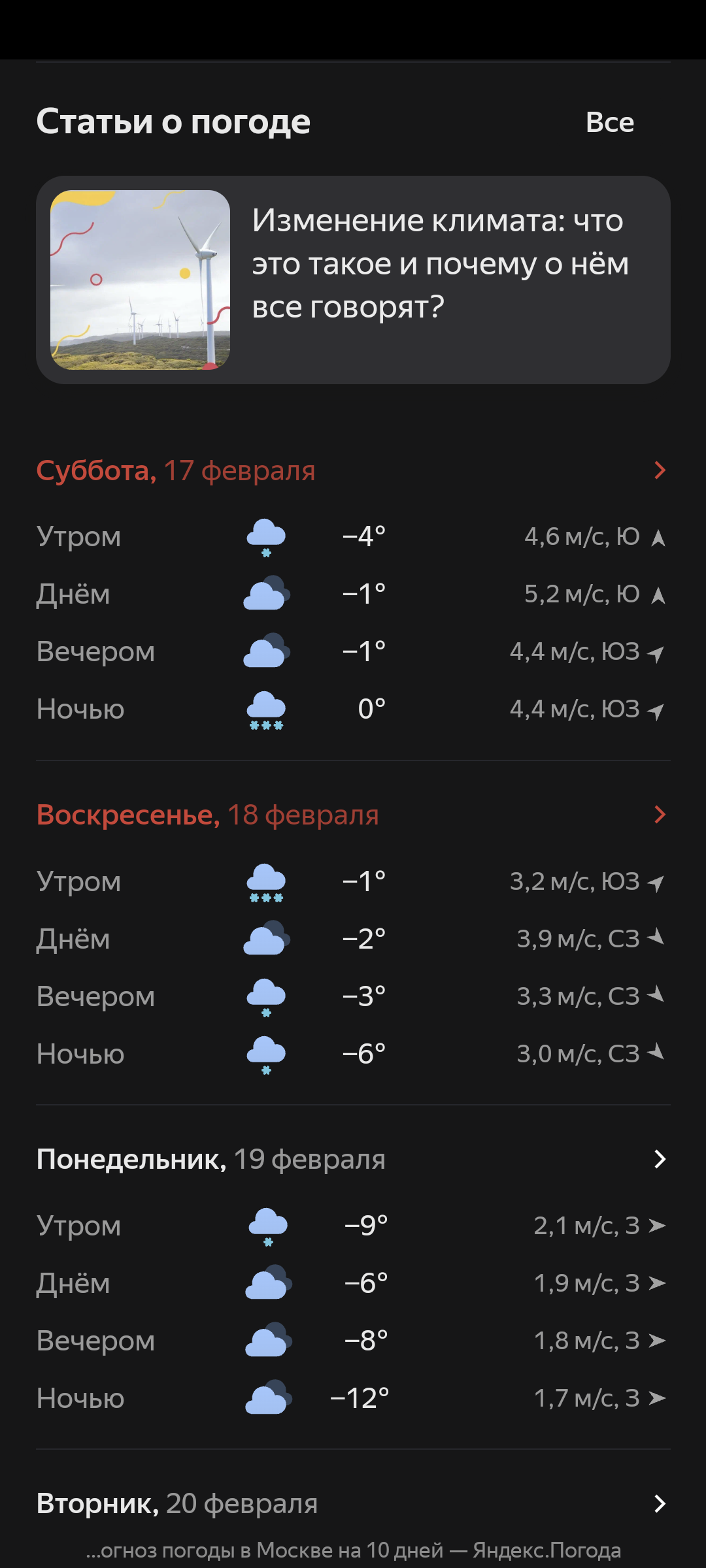Open Saturday 17 February detailed forecast
This screenshot has height=1568, width=706.
tap(353, 470)
